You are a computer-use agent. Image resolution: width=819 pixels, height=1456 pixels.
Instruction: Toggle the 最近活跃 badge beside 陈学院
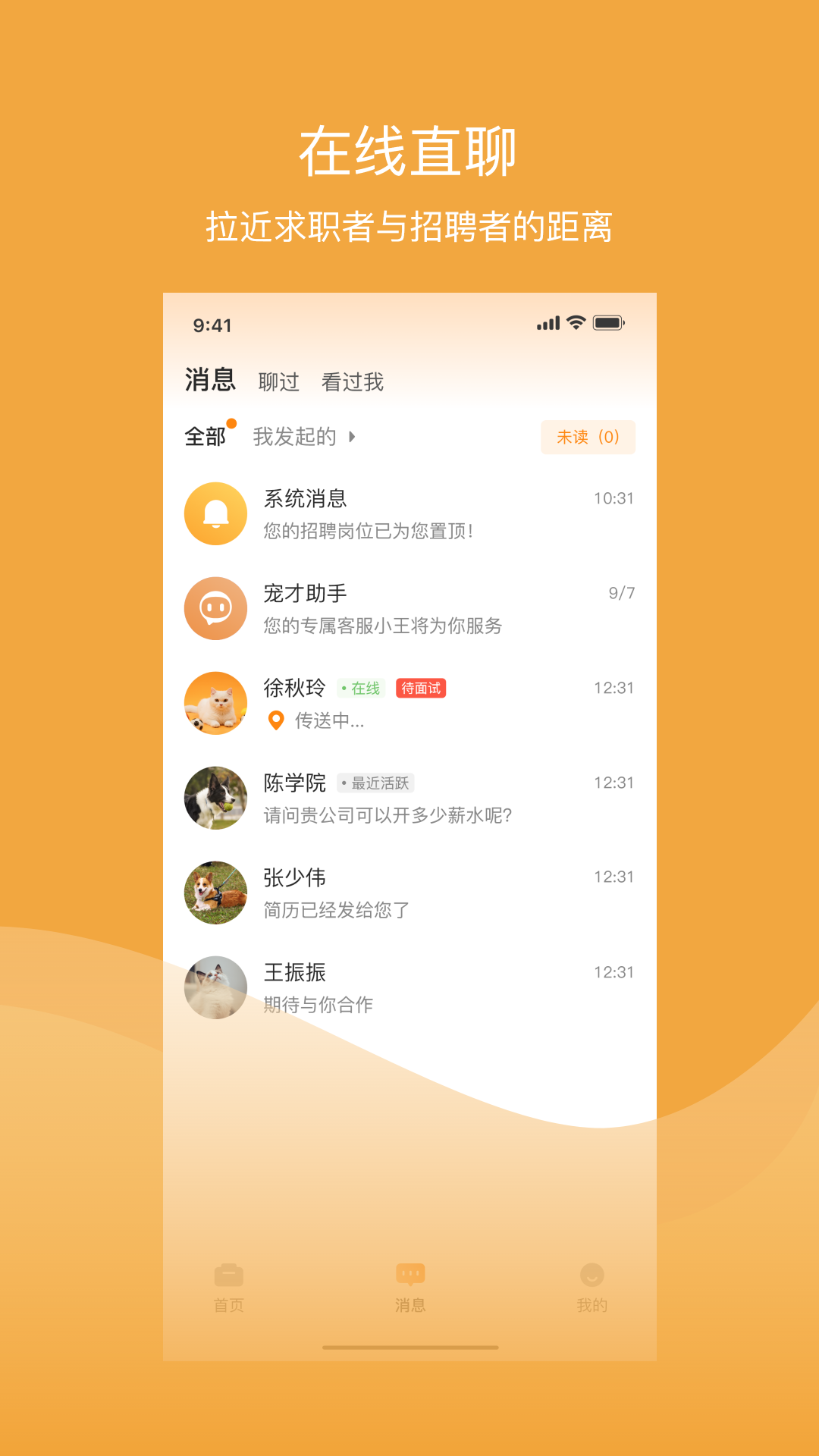(x=377, y=783)
